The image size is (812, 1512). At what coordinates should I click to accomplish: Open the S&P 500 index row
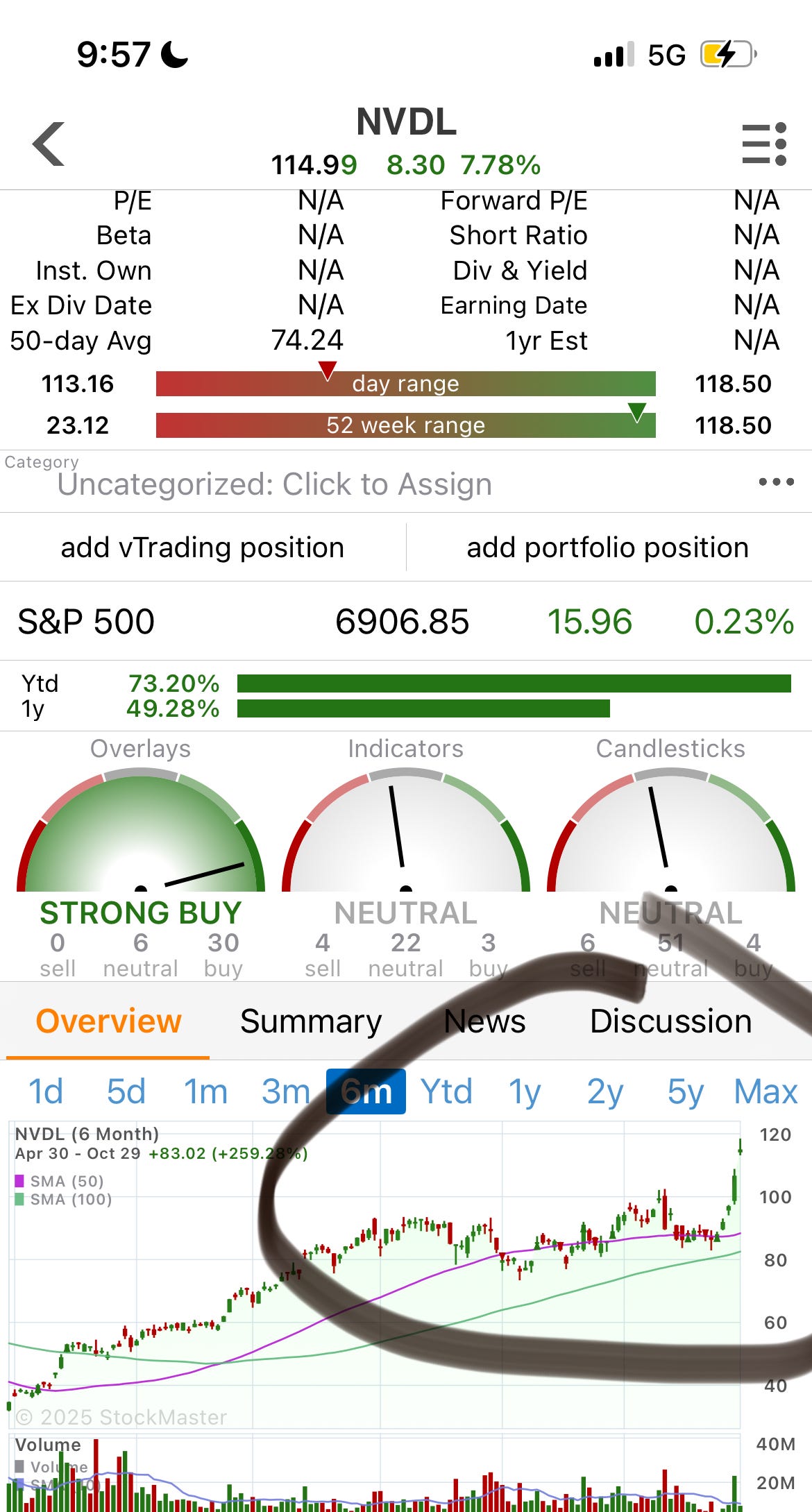(x=406, y=622)
